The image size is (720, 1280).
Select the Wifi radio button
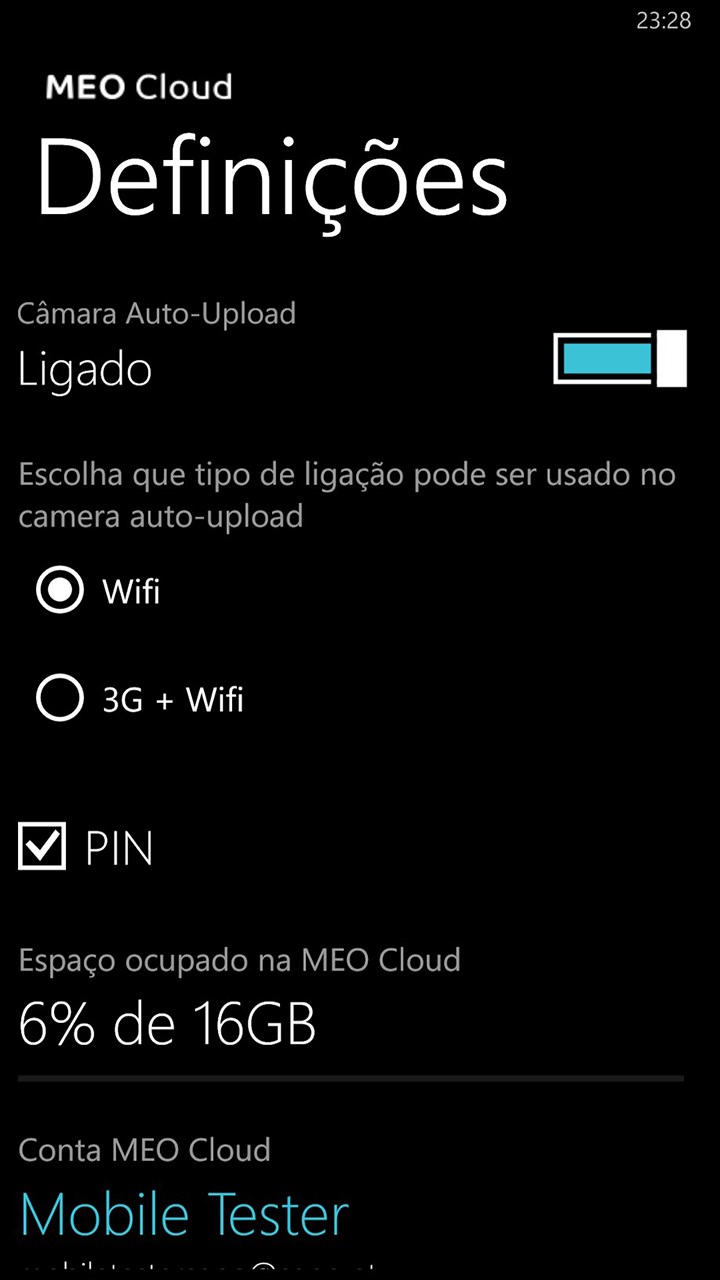59,590
